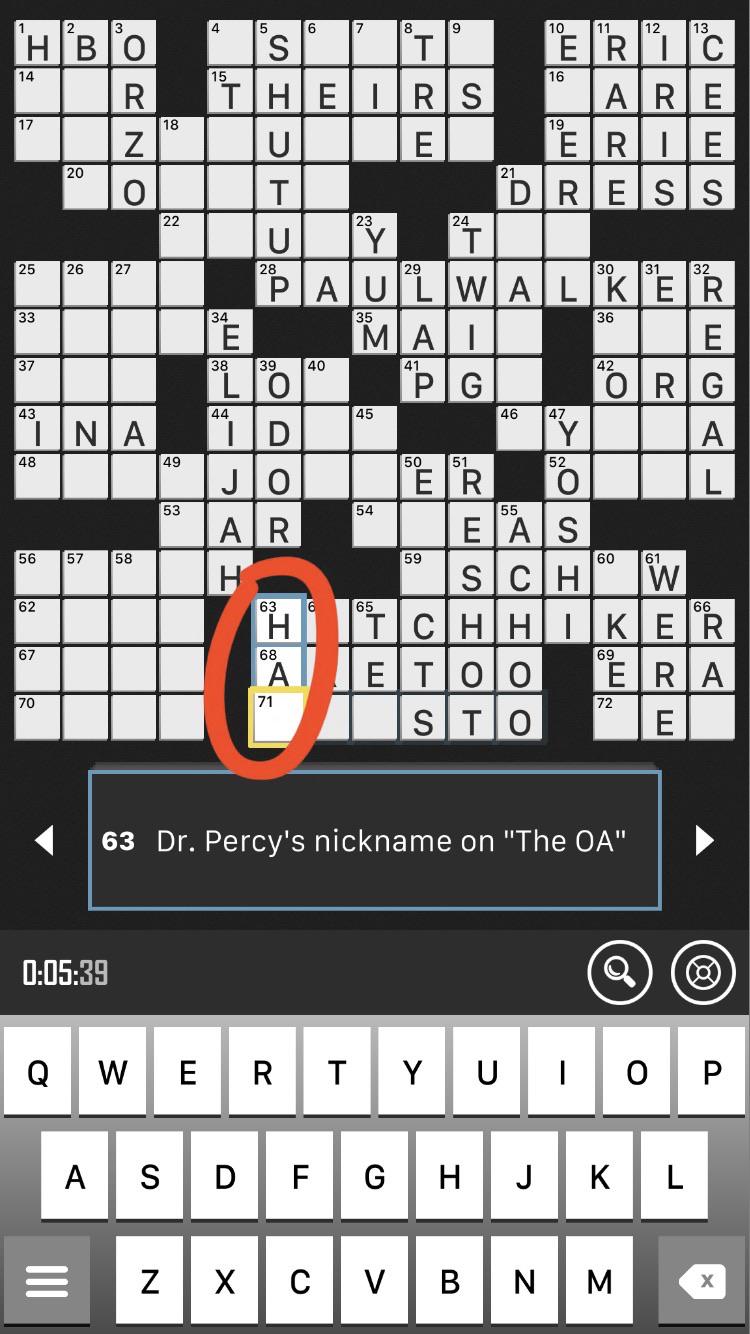The image size is (750, 1334).
Task: Enter the letter L from the keyboard
Action: click(x=675, y=1177)
